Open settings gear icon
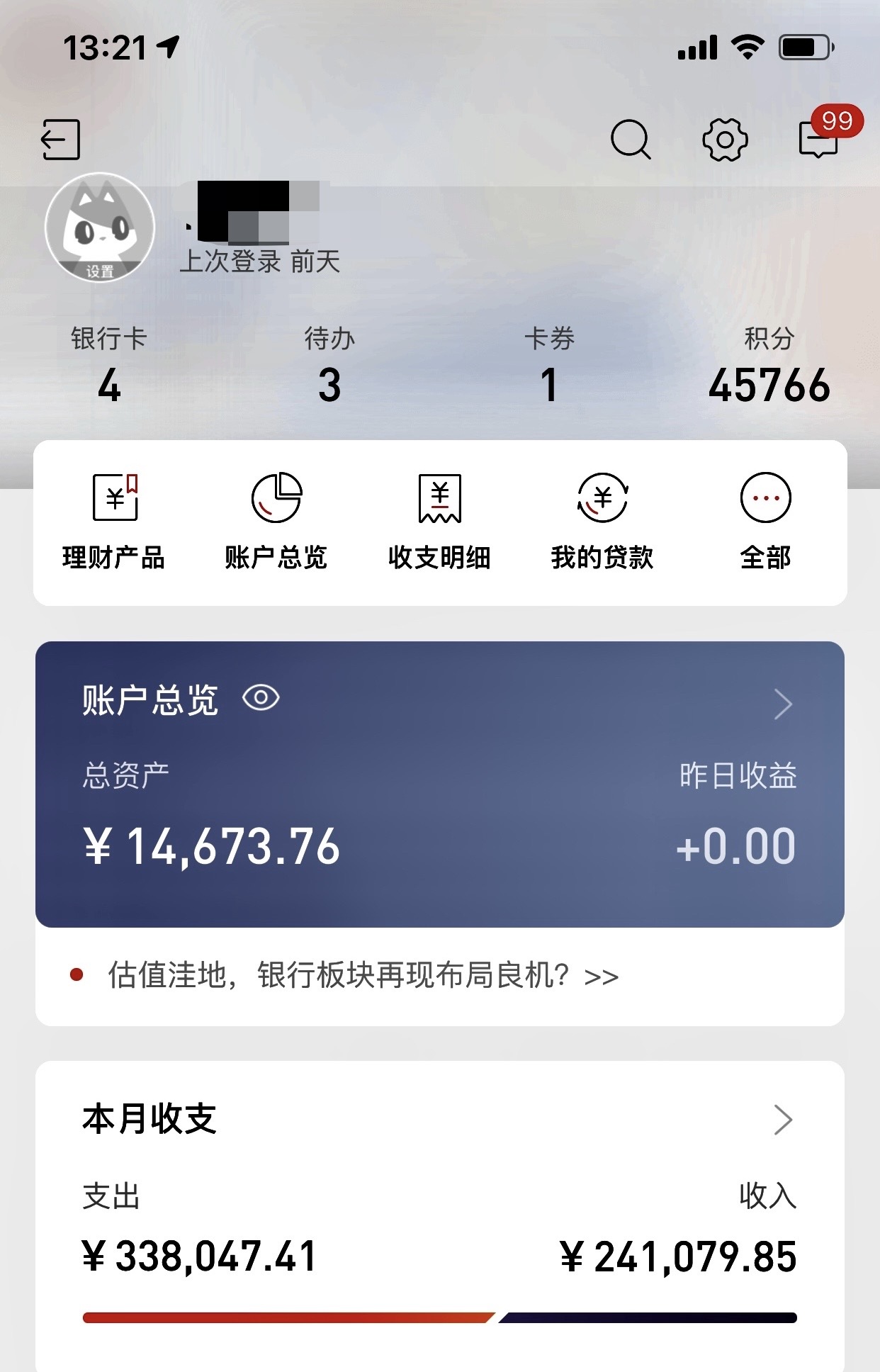This screenshot has height=1372, width=880. tap(724, 139)
